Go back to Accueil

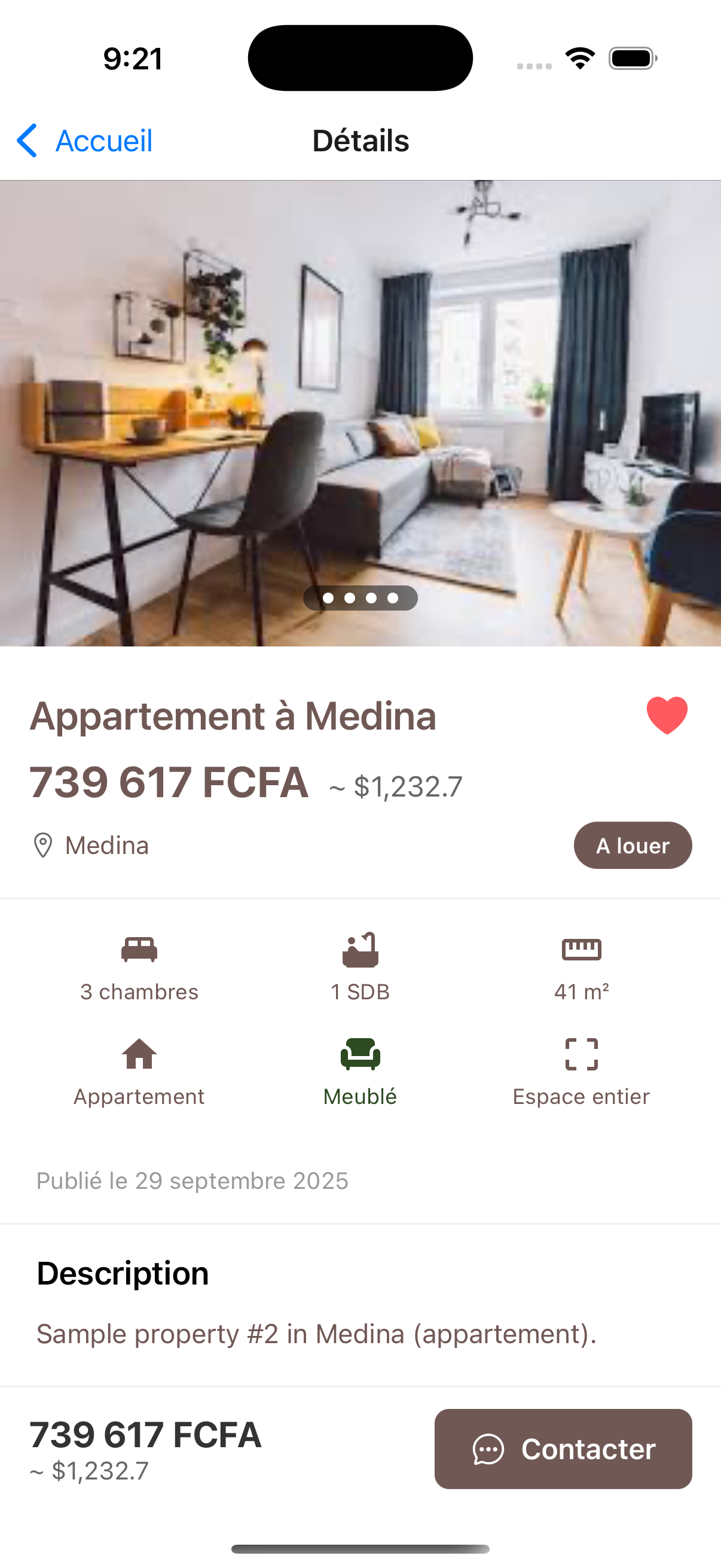point(84,141)
